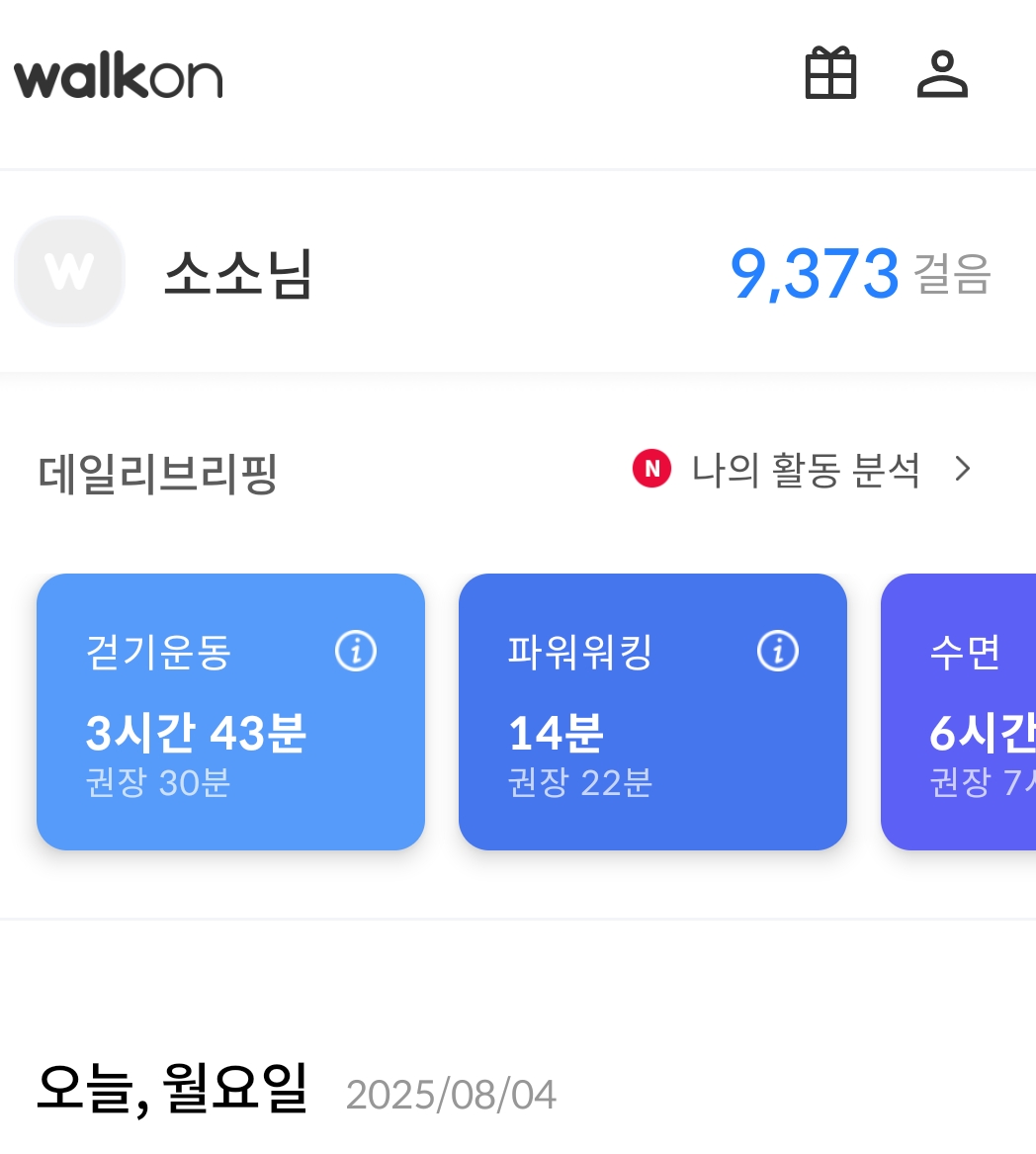View the 9,373 걸음 step count details
Image resolution: width=1036 pixels, height=1154 pixels.
858,274
